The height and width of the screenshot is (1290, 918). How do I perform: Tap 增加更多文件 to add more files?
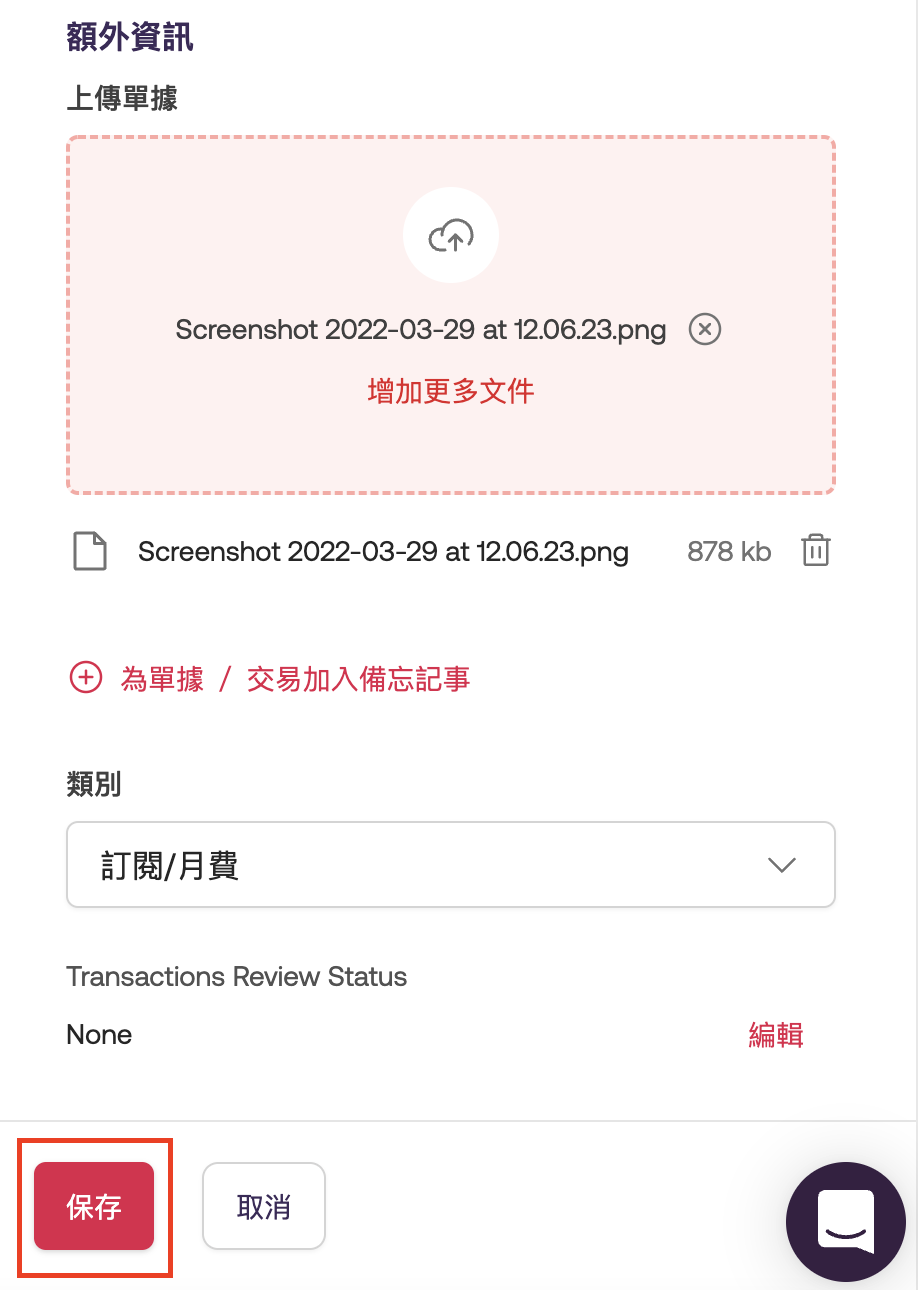(451, 390)
